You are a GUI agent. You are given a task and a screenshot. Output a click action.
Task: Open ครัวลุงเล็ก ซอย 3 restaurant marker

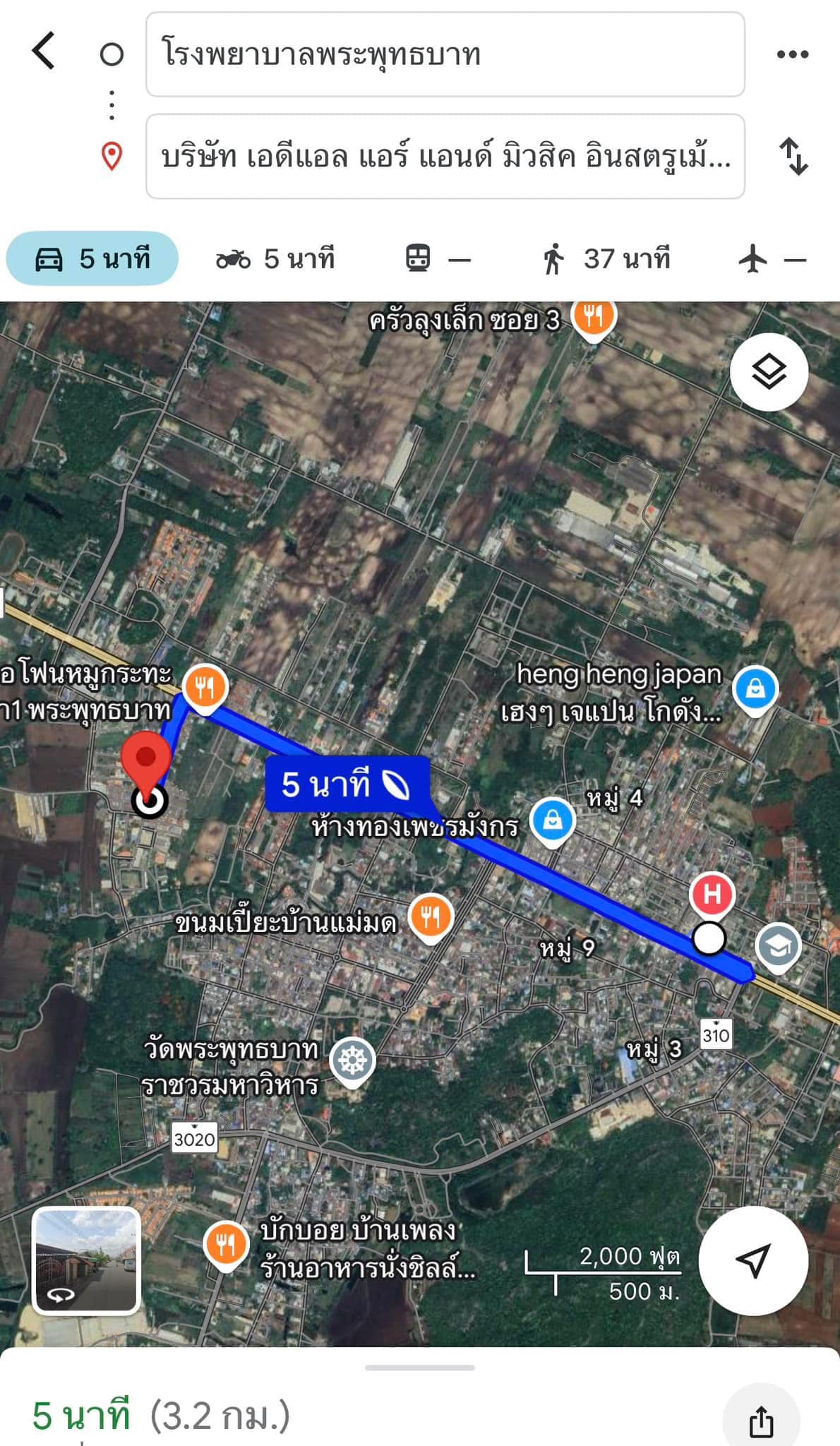pyautogui.click(x=593, y=317)
